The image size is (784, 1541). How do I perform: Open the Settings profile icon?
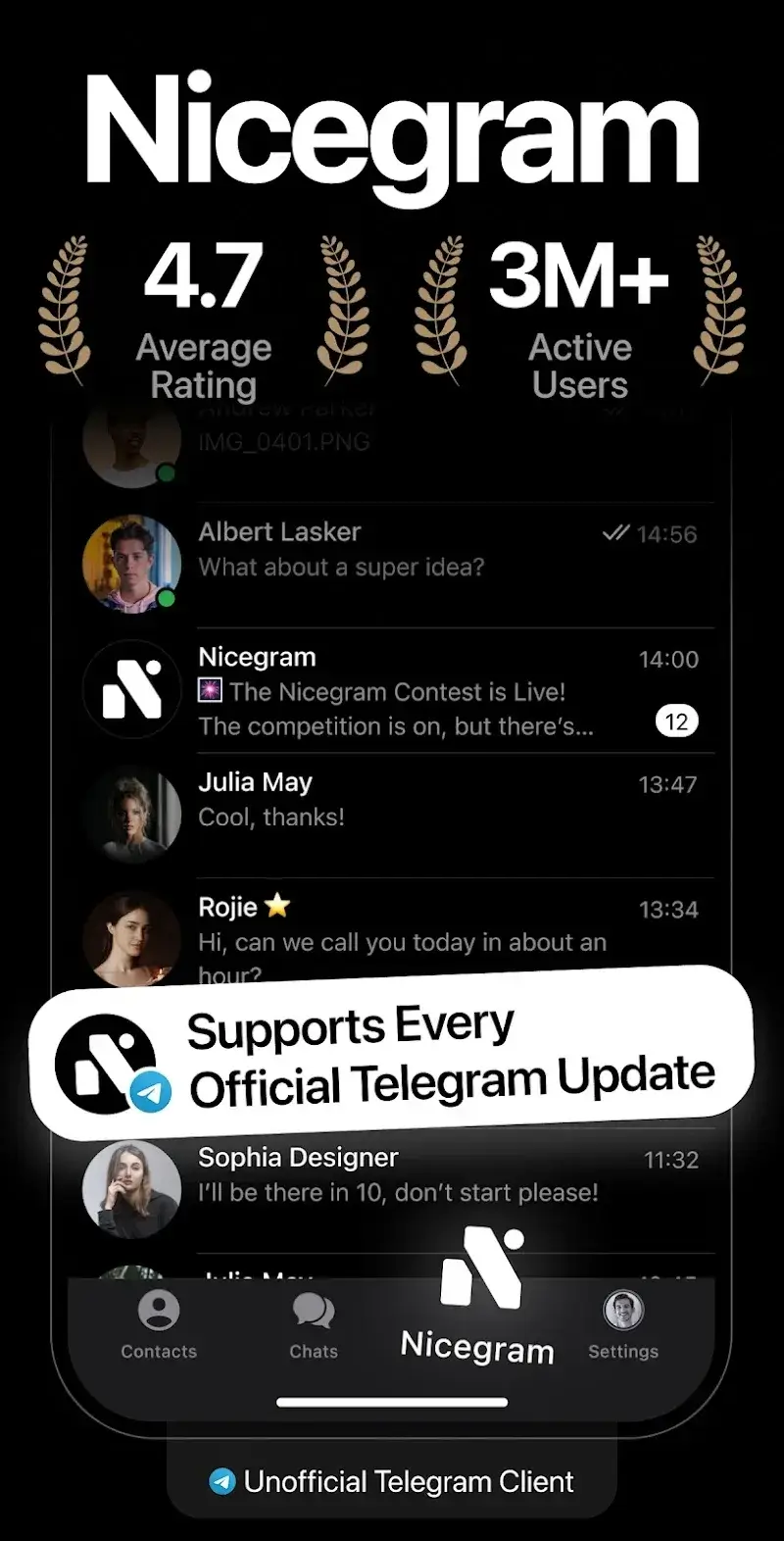[x=622, y=1307]
